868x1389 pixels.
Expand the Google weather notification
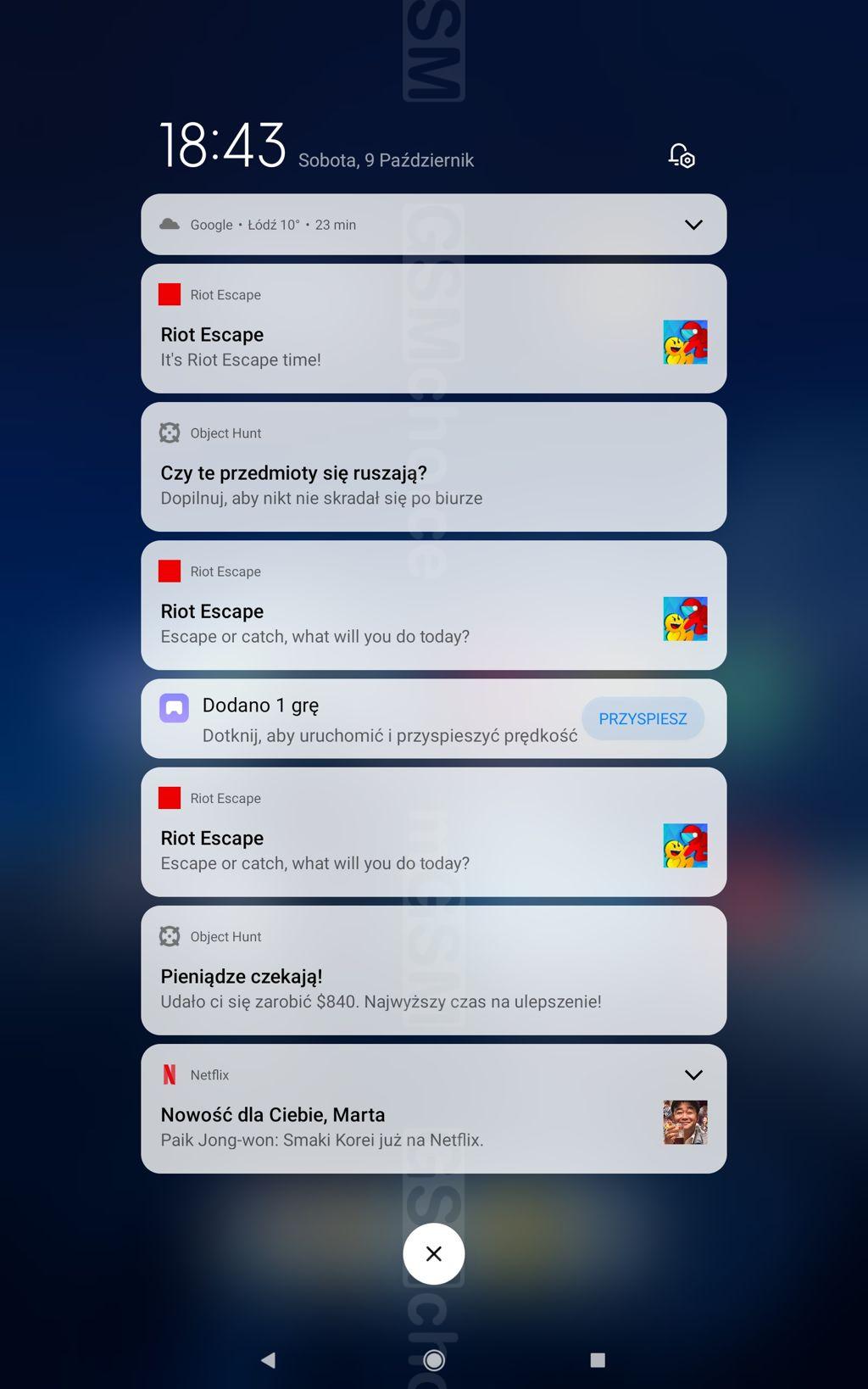693,225
